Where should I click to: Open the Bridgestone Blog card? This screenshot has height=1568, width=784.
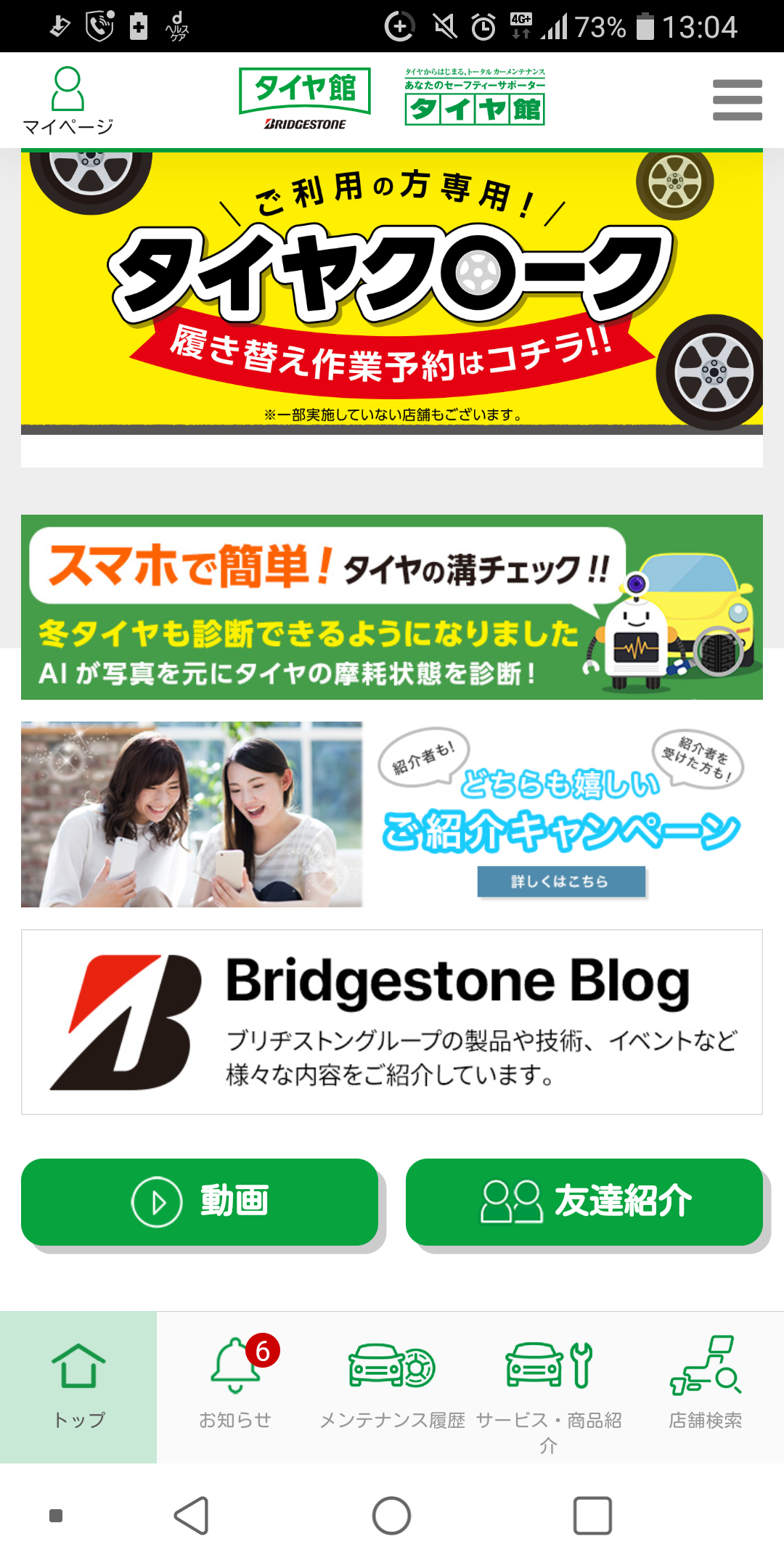pos(392,1021)
